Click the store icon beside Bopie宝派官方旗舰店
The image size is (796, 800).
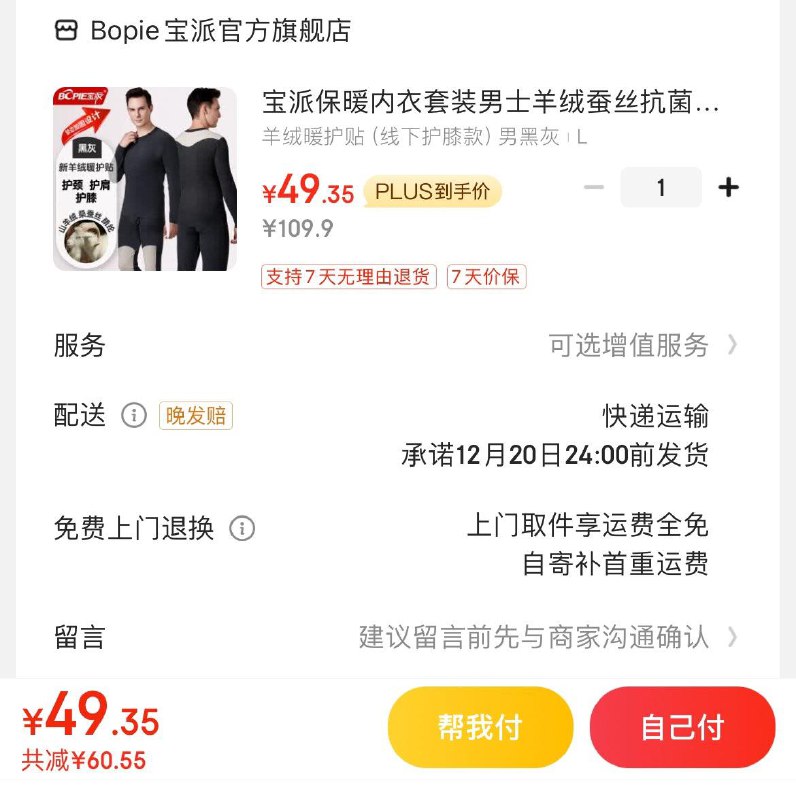point(66,31)
